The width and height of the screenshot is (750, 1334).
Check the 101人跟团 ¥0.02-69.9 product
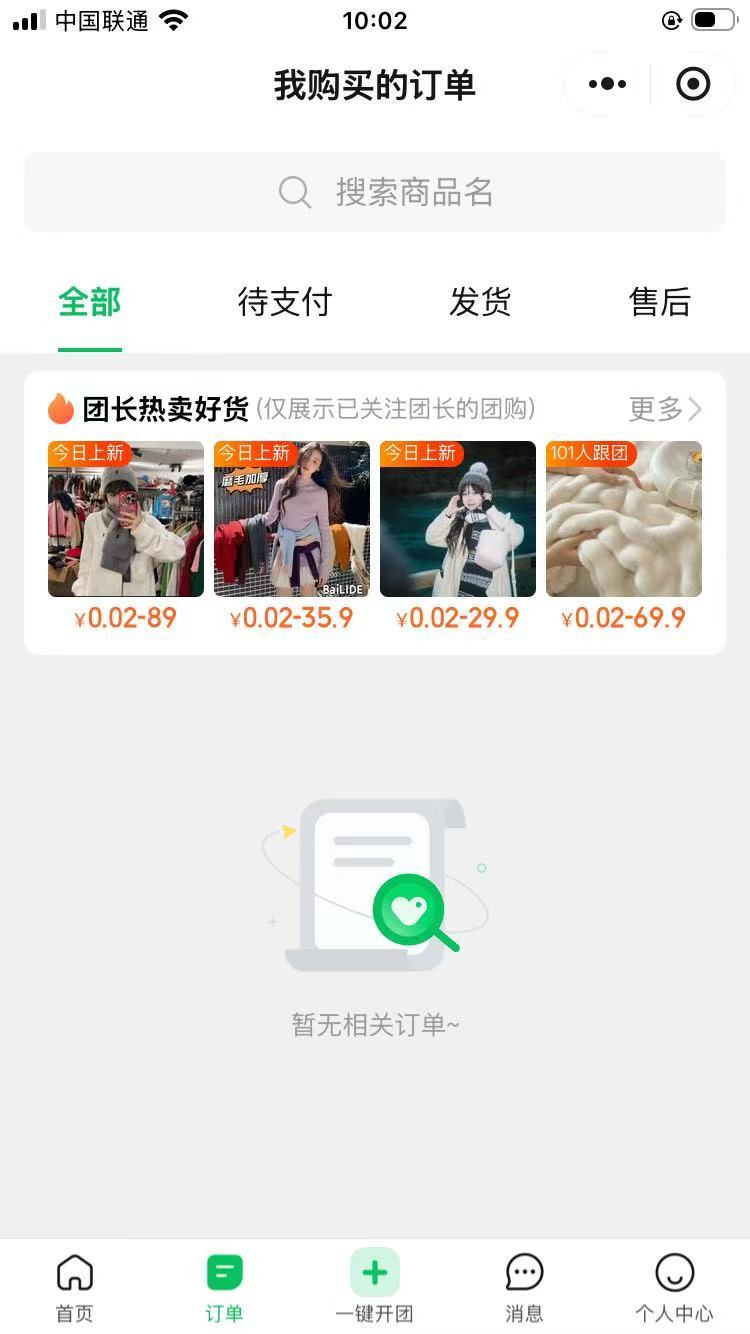point(624,520)
